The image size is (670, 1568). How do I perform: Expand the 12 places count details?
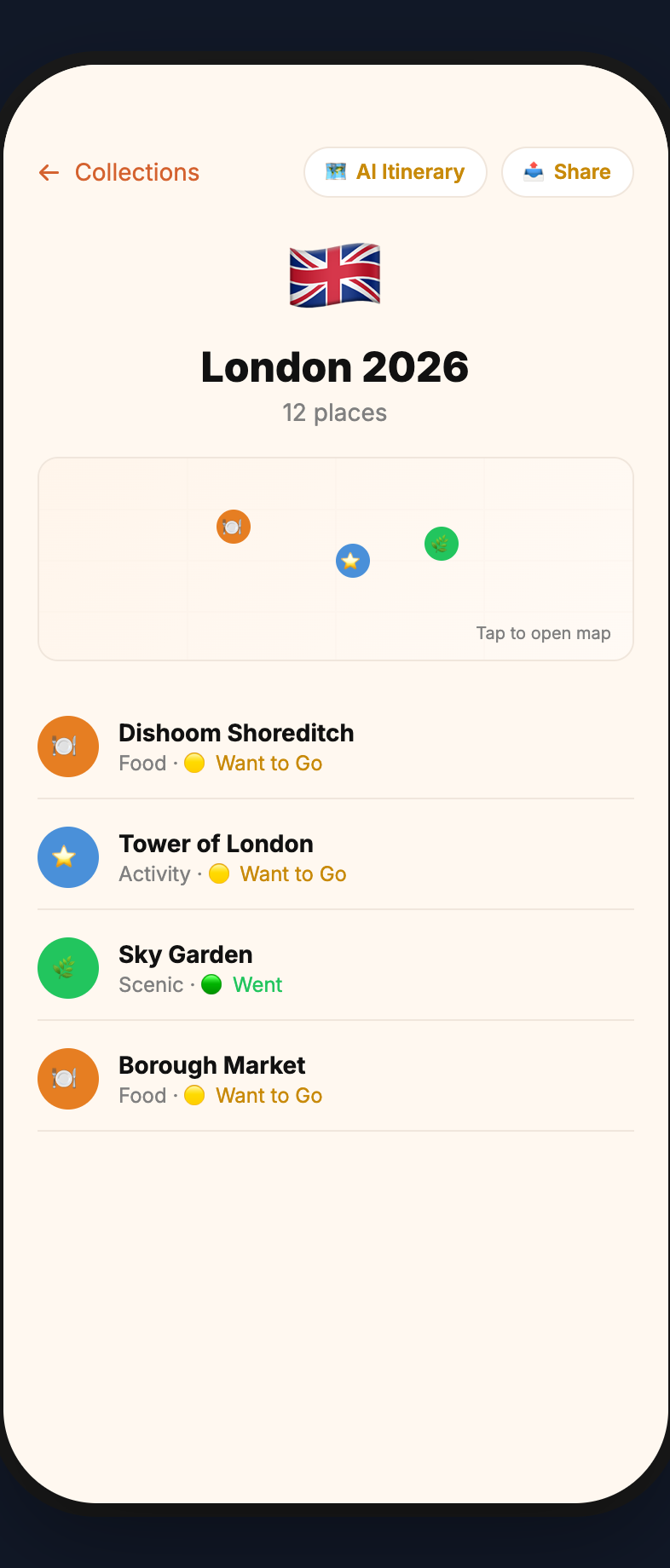click(x=335, y=412)
